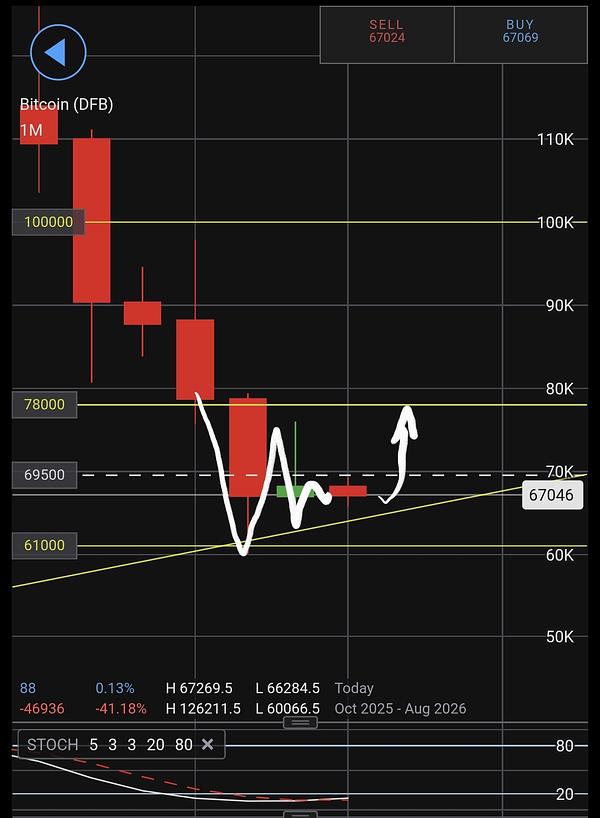Select the 78000 price level label
This screenshot has height=818, width=600.
coord(44,405)
